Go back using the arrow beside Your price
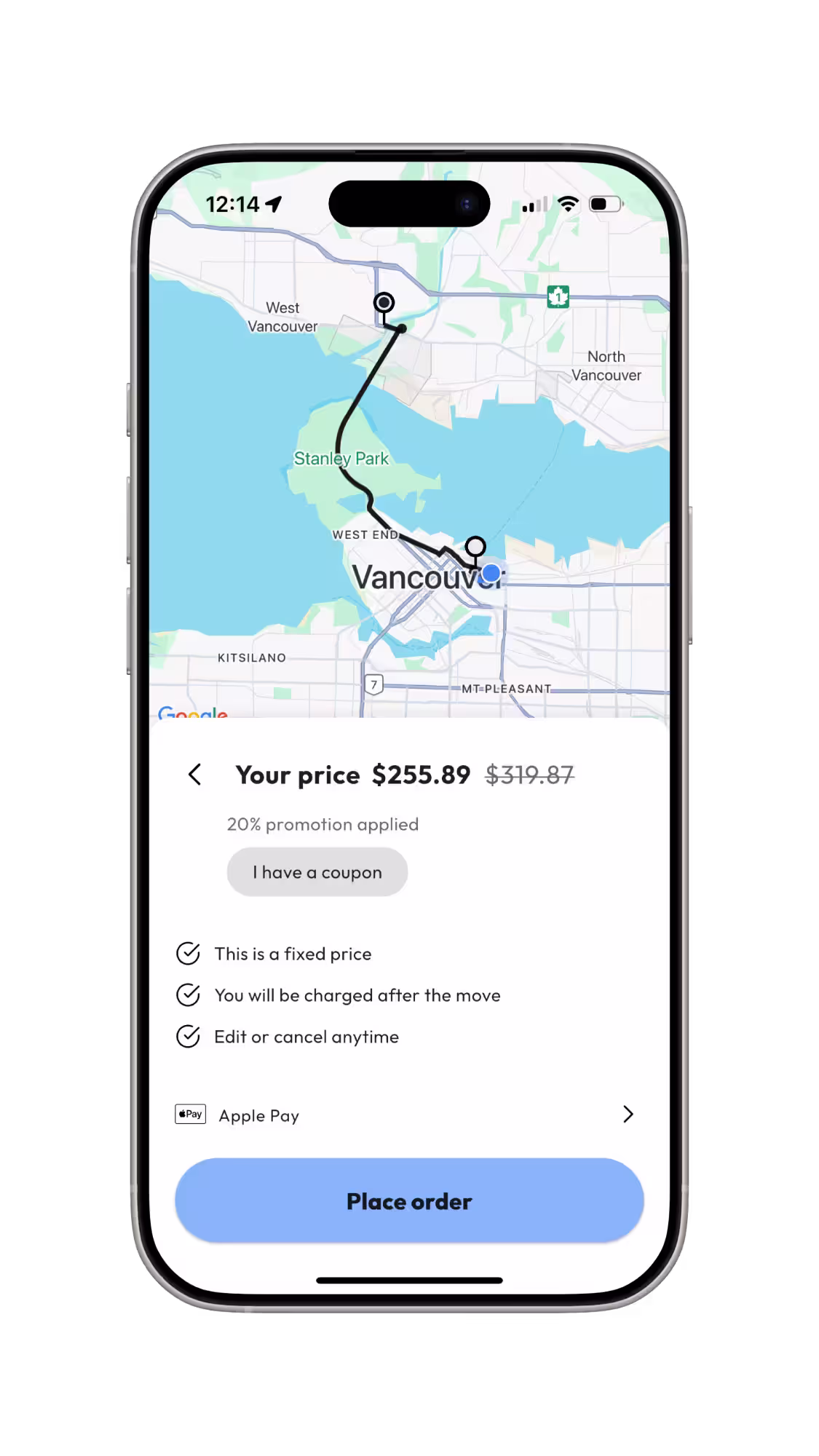Viewport: 819px width, 1456px height. 194,775
